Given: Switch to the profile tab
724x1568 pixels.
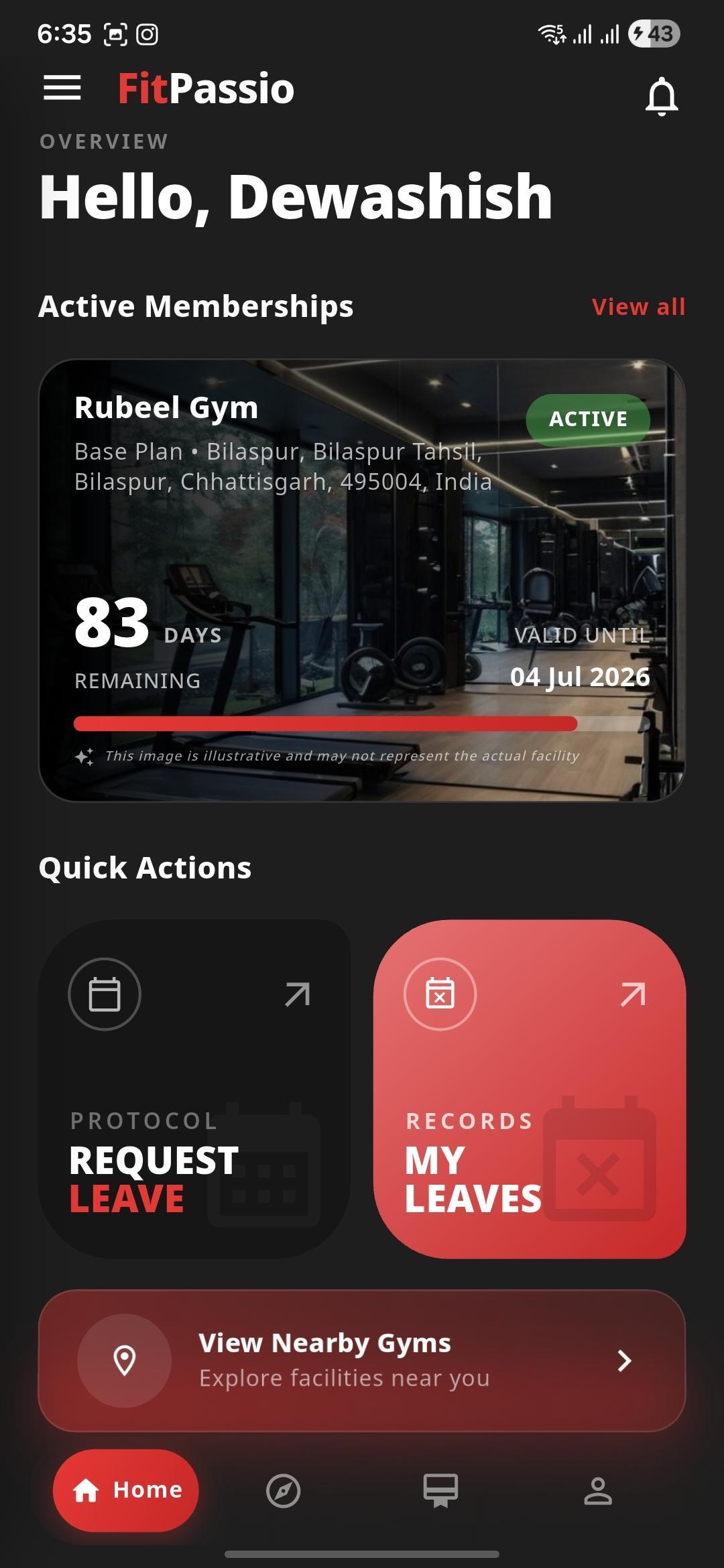Looking at the screenshot, I should [597, 1491].
